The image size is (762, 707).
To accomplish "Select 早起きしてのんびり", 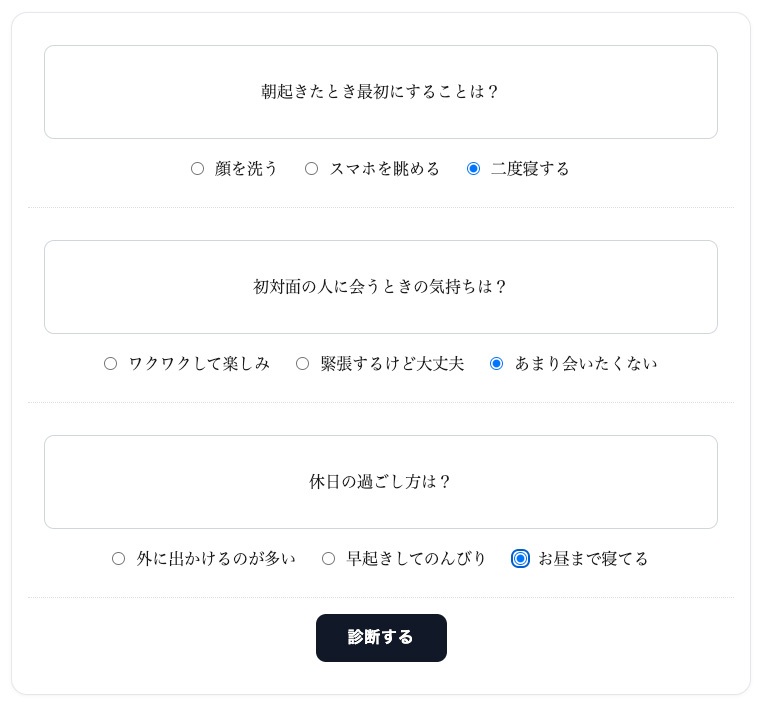I will coord(329,559).
